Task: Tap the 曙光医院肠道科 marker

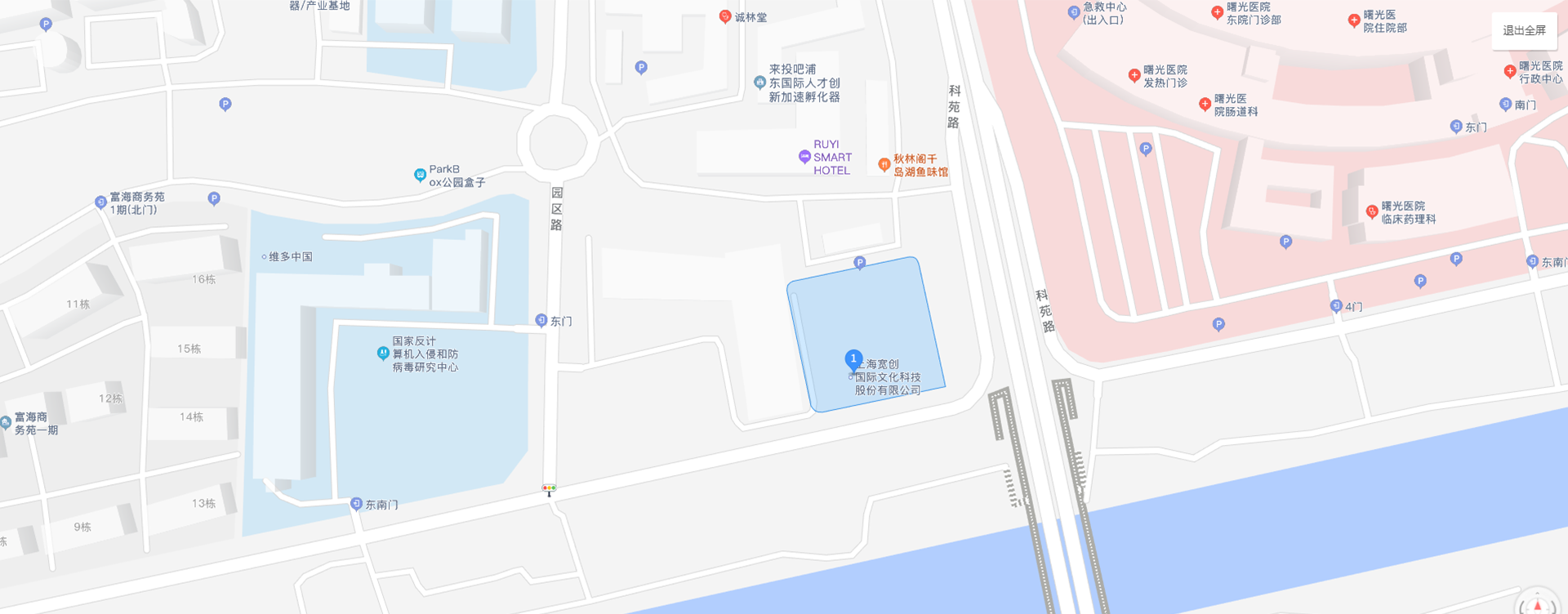Action: [x=1205, y=104]
